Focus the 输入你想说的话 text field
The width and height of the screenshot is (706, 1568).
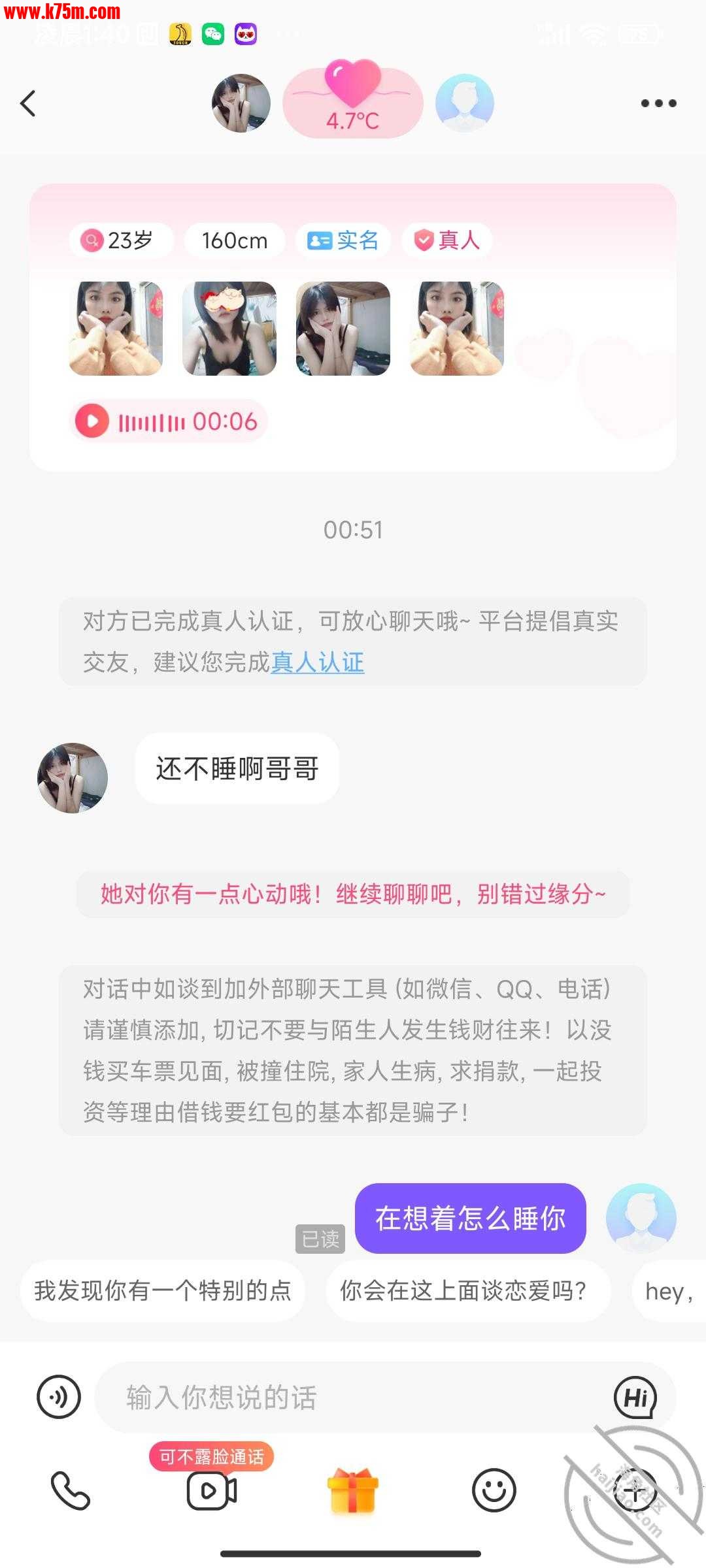(x=353, y=1397)
